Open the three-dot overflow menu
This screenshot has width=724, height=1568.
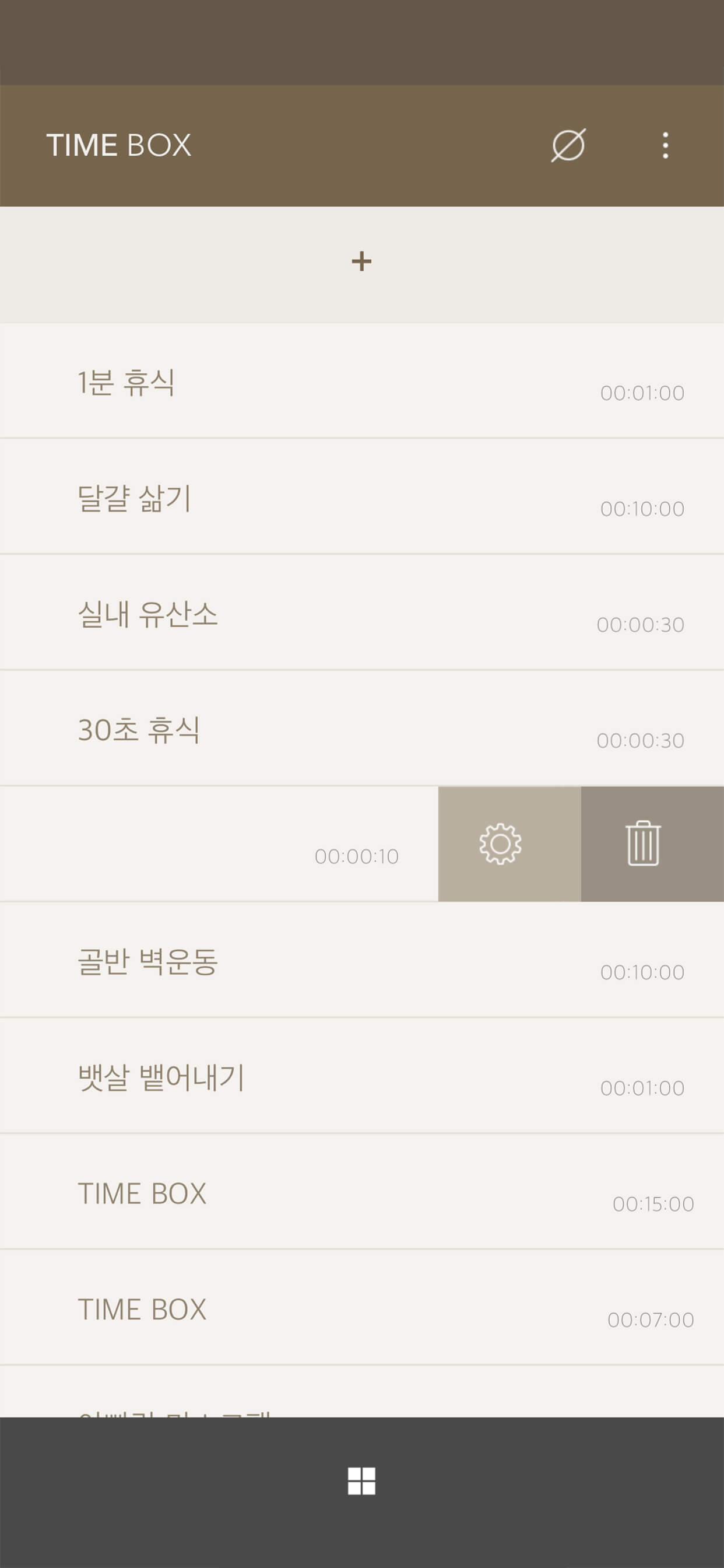pos(666,145)
